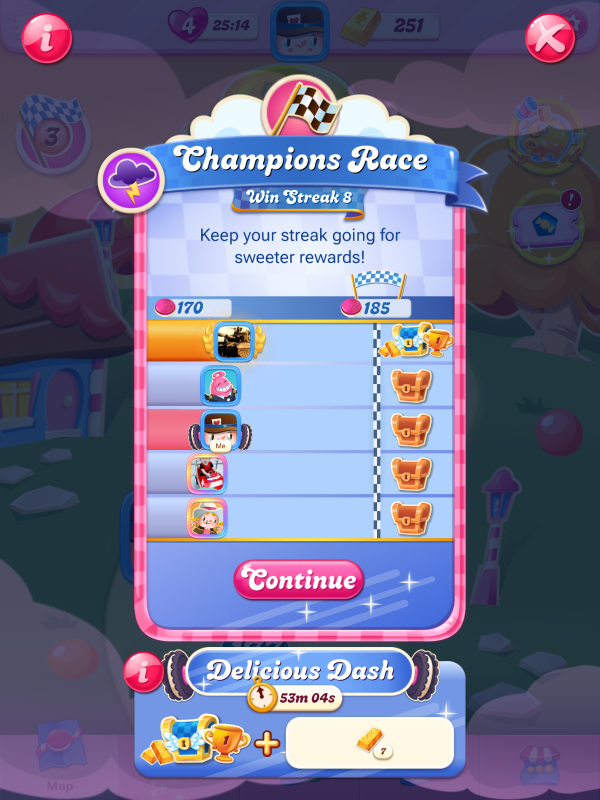Close the Champions Race popup
600x800 pixels.
550,38
